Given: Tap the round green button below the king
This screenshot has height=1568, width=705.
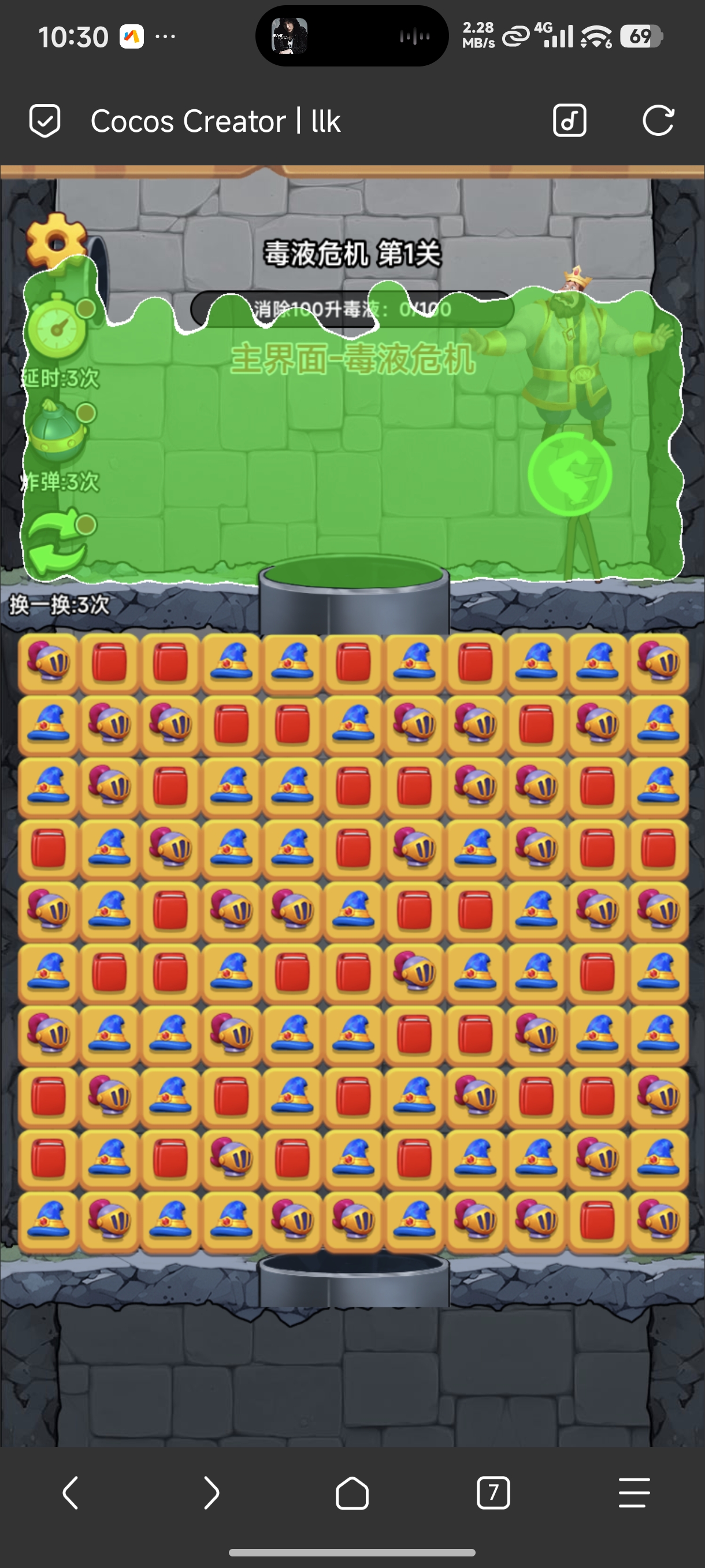Looking at the screenshot, I should click(569, 474).
